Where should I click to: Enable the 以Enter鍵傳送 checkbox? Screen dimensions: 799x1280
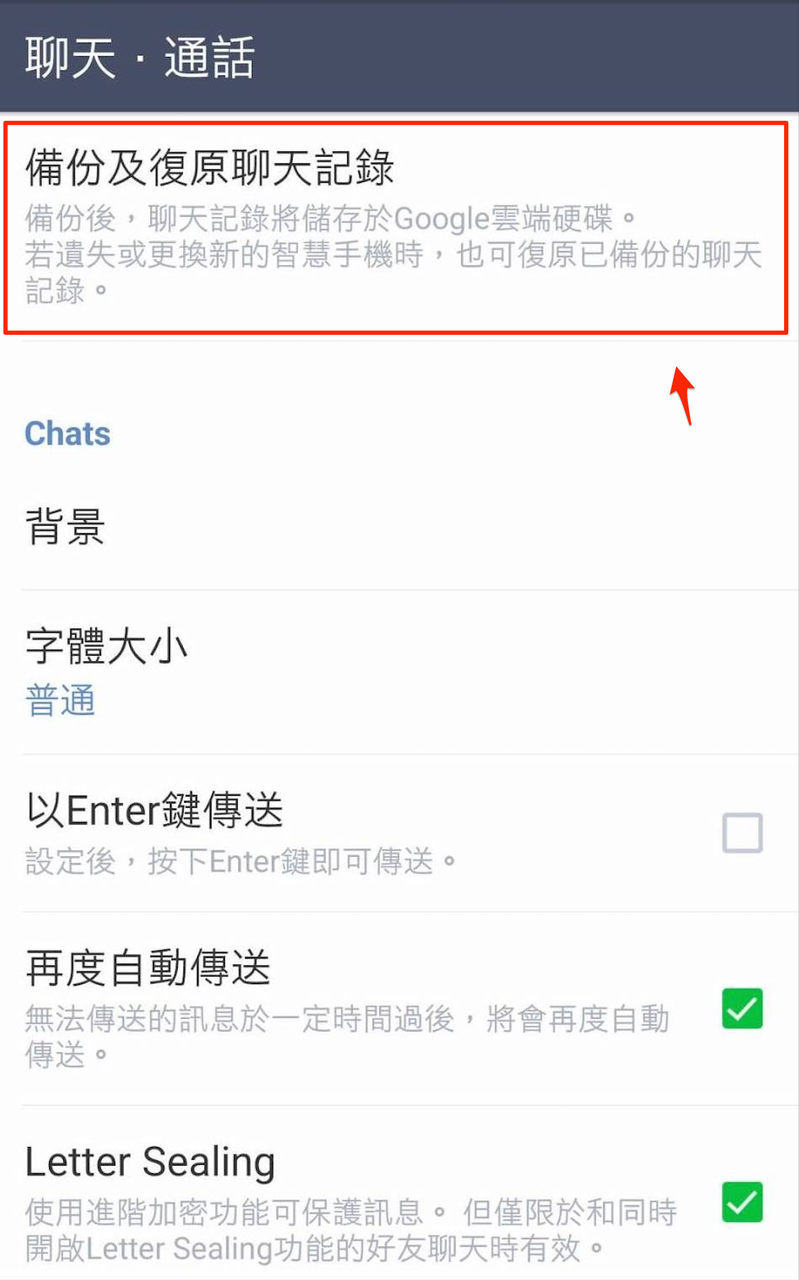pos(742,833)
